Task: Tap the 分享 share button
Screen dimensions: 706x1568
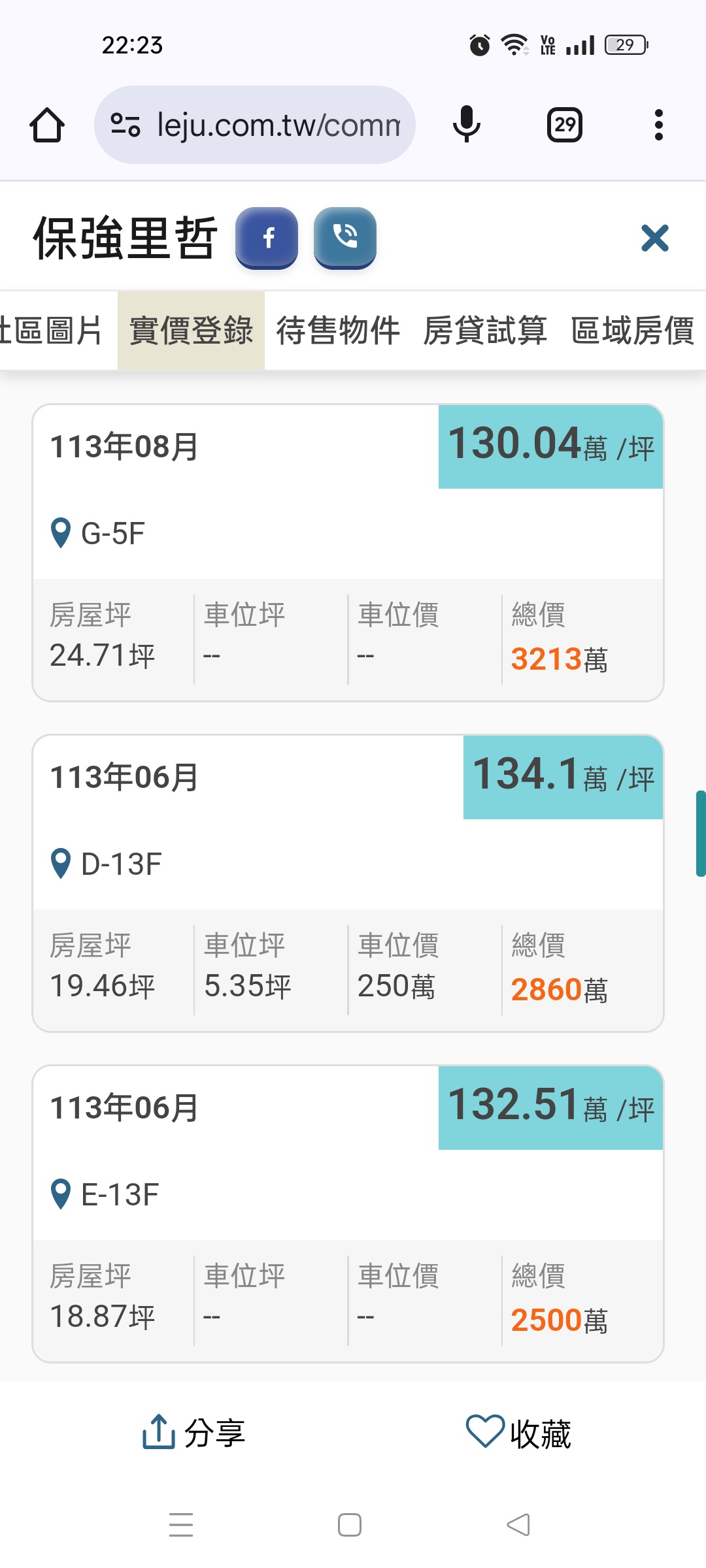Action: click(193, 1433)
